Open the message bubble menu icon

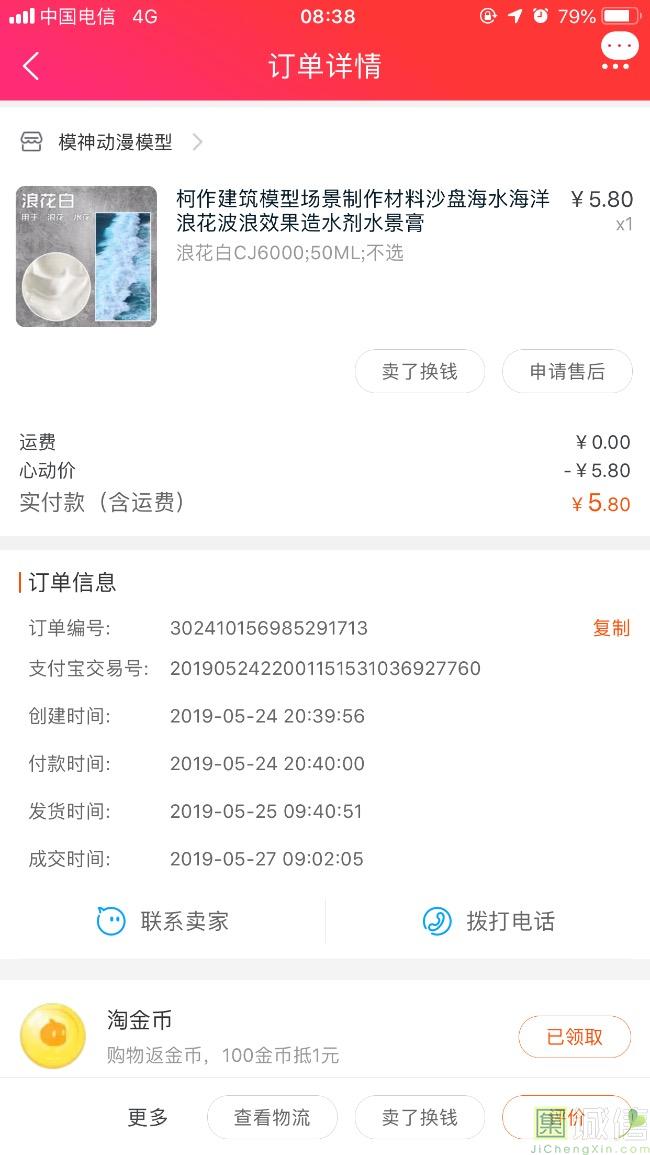618,50
